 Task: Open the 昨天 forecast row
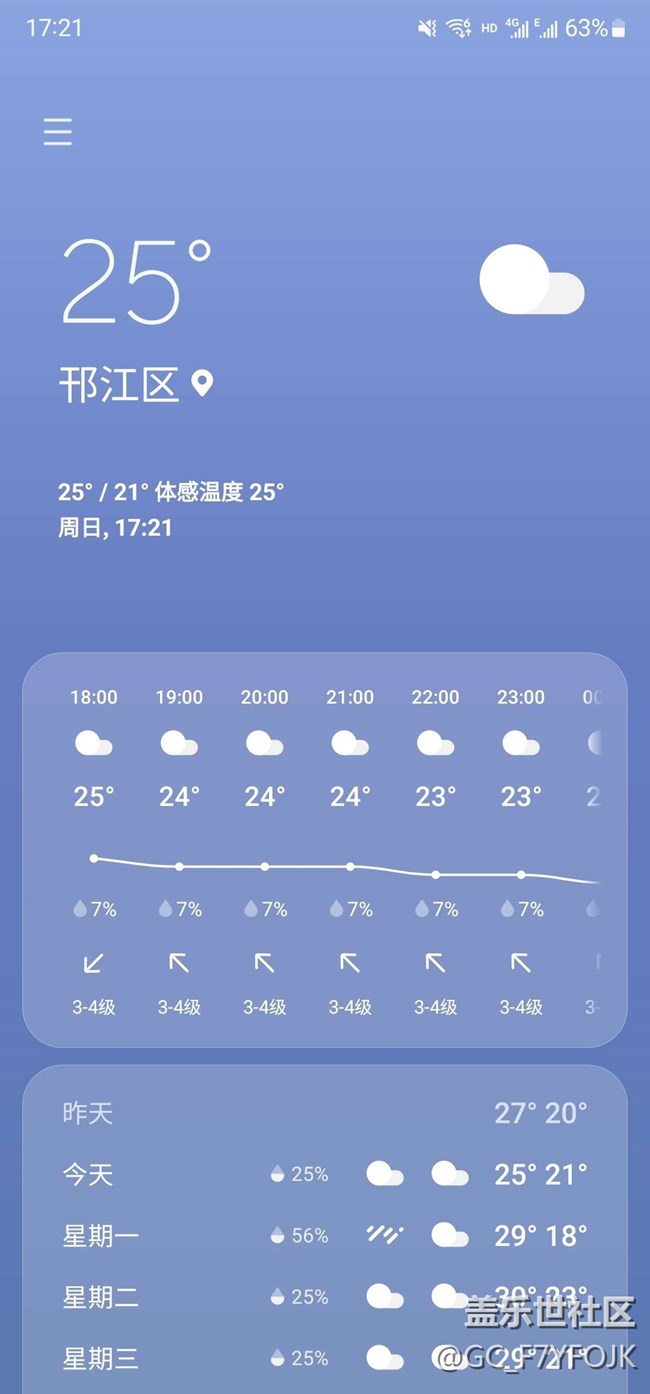[325, 1113]
